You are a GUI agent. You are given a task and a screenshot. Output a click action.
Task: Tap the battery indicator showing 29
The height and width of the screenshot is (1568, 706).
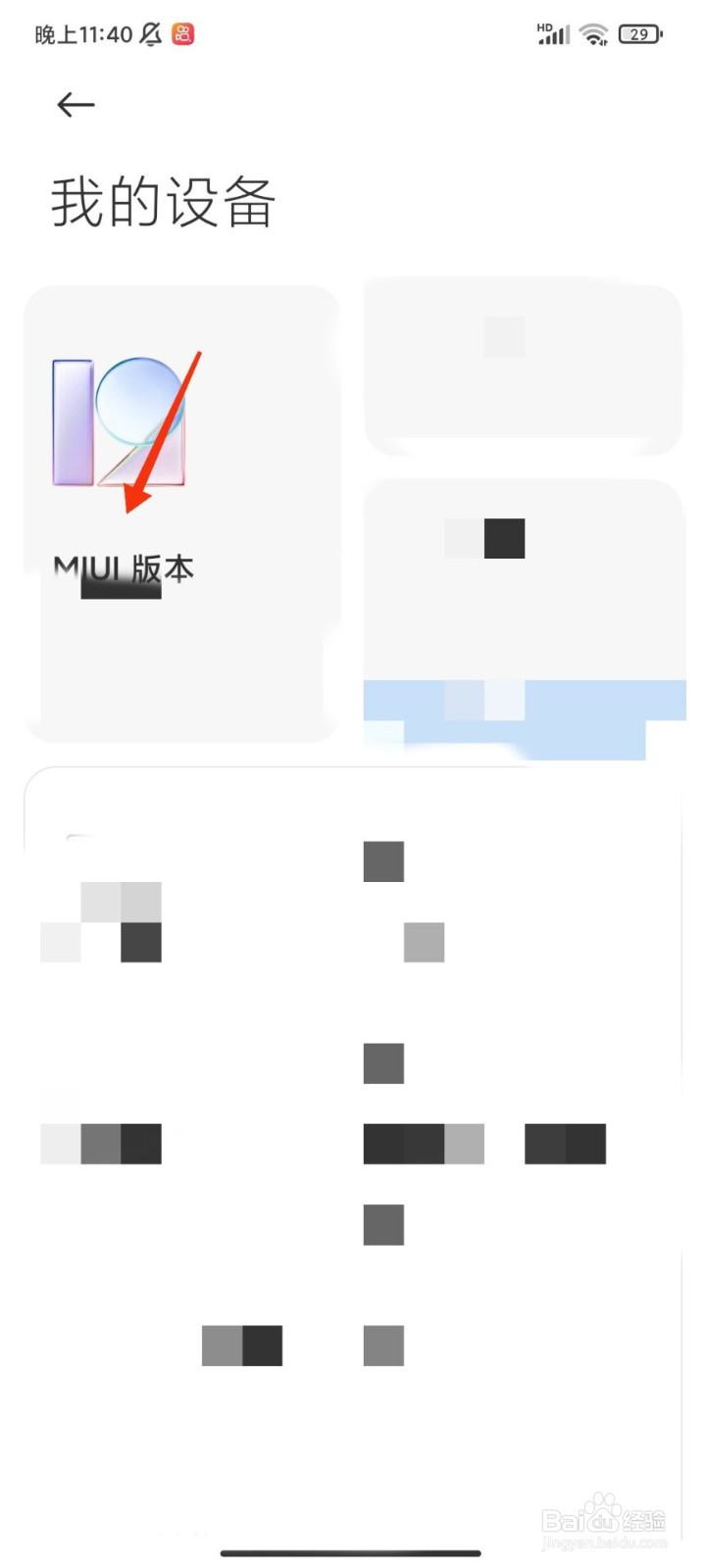(x=638, y=33)
